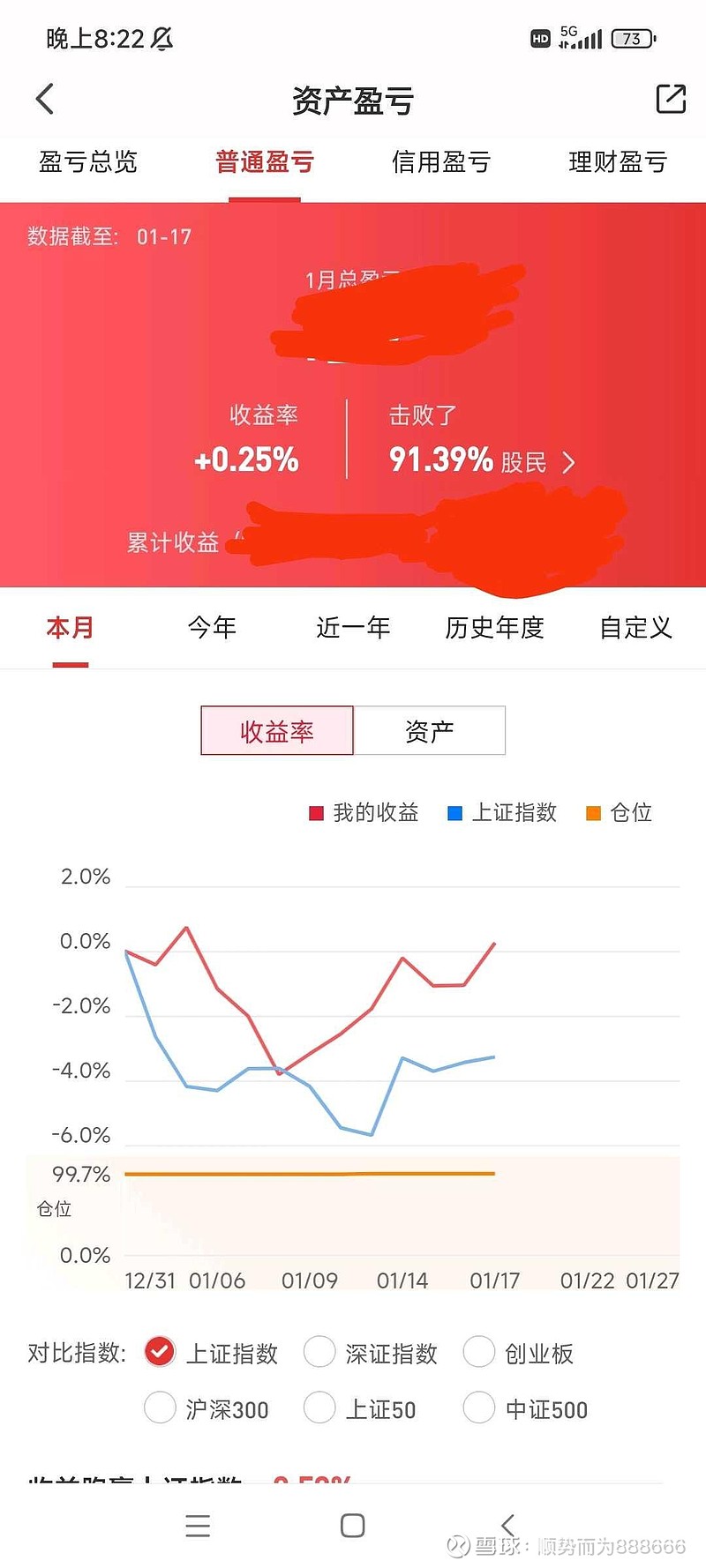Switch chart to 资产 view

coord(430,729)
